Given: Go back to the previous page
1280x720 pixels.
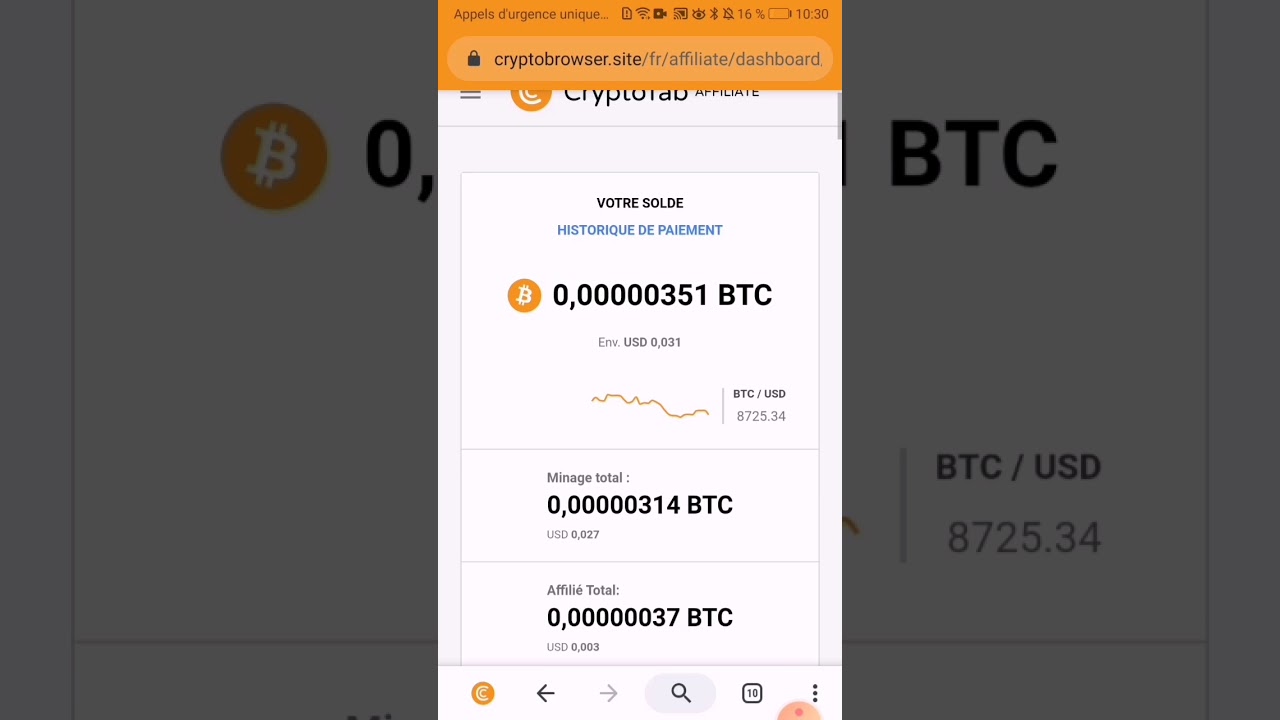Looking at the screenshot, I should coord(545,693).
